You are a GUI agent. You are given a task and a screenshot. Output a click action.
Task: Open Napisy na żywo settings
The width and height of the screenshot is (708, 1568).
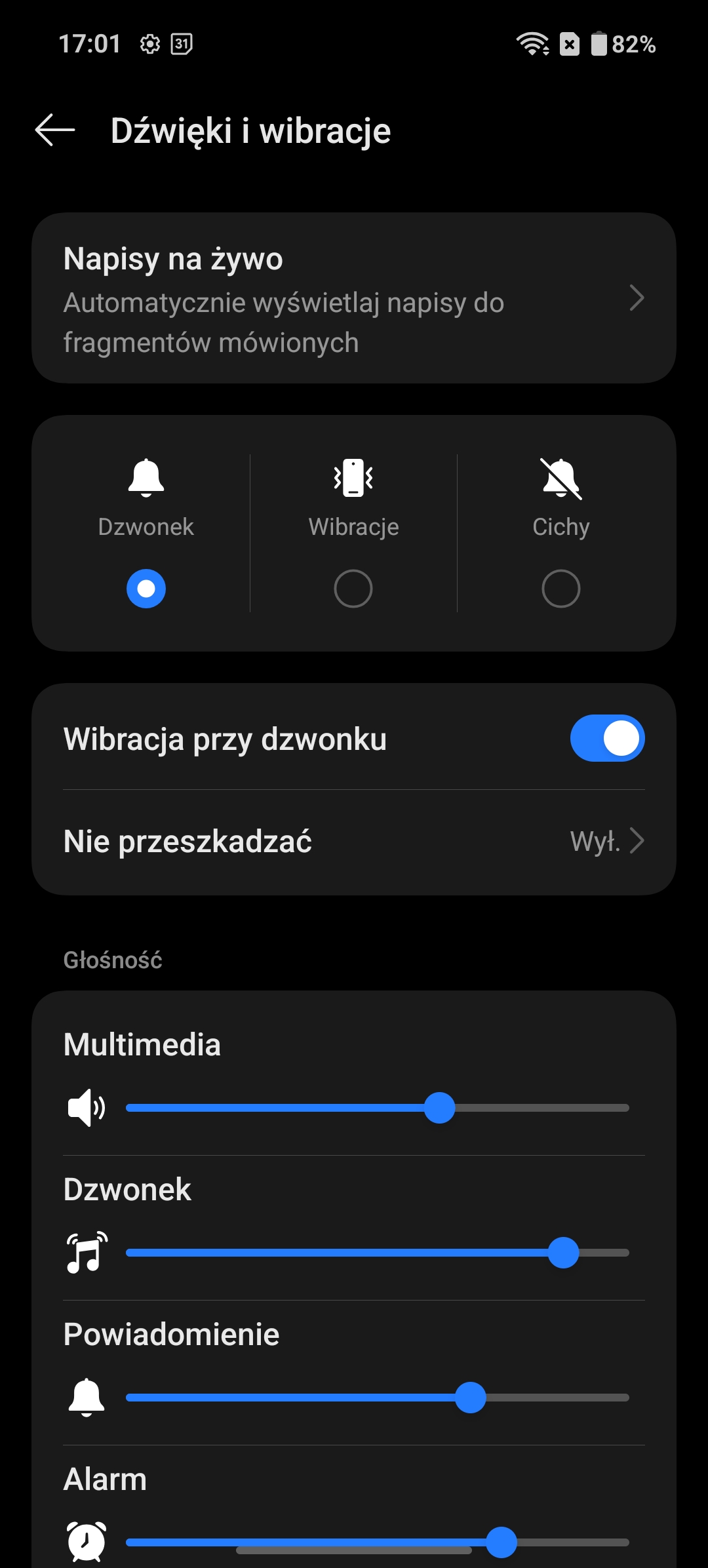[354, 298]
